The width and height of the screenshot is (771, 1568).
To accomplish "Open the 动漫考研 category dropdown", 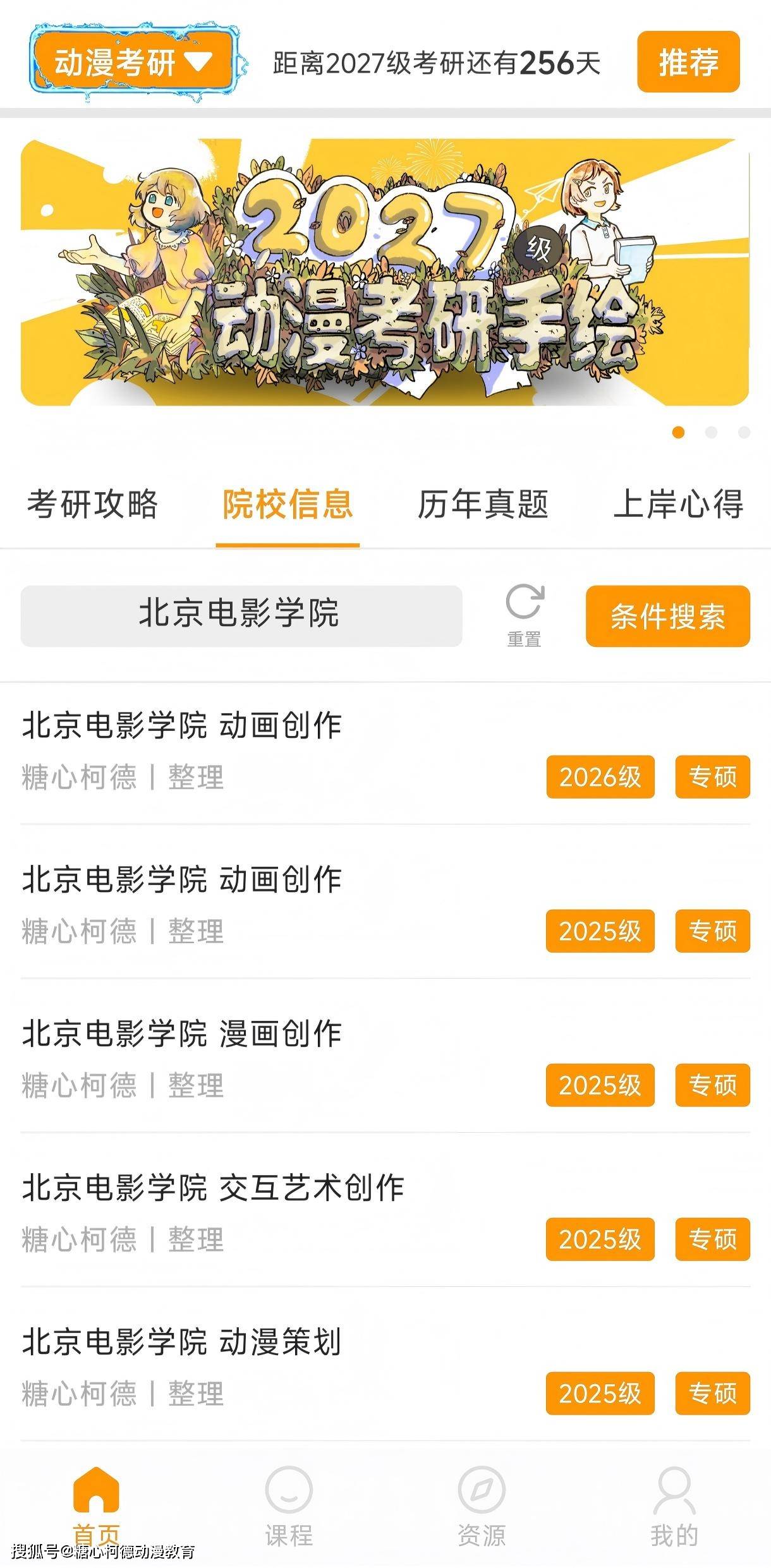I will 133,63.
